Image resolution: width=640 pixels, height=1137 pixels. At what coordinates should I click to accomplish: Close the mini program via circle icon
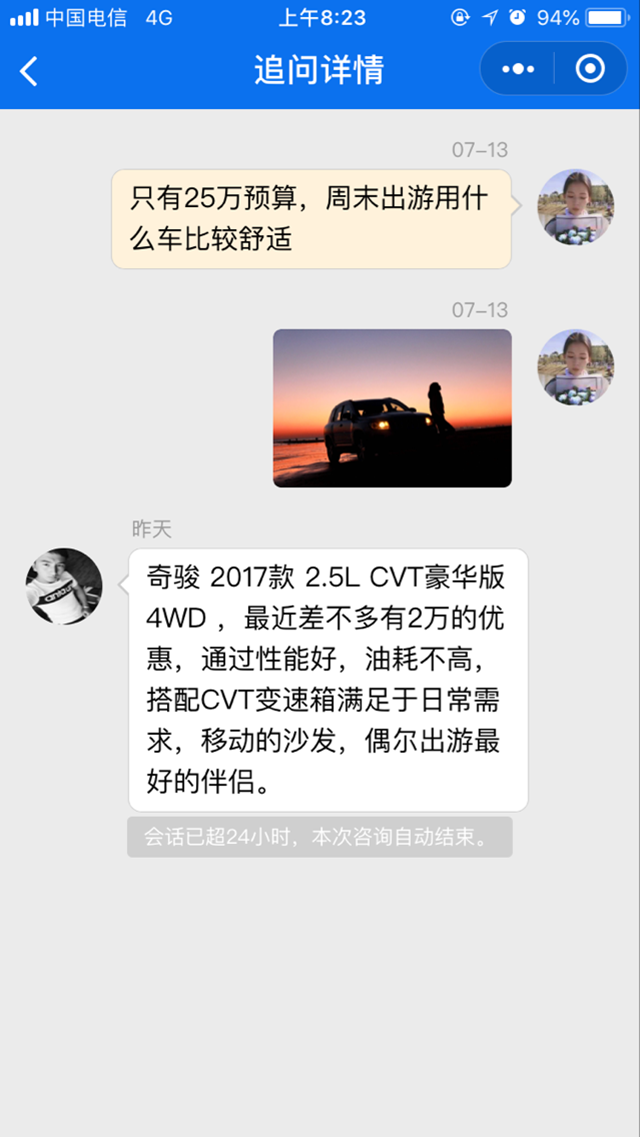(x=591, y=69)
